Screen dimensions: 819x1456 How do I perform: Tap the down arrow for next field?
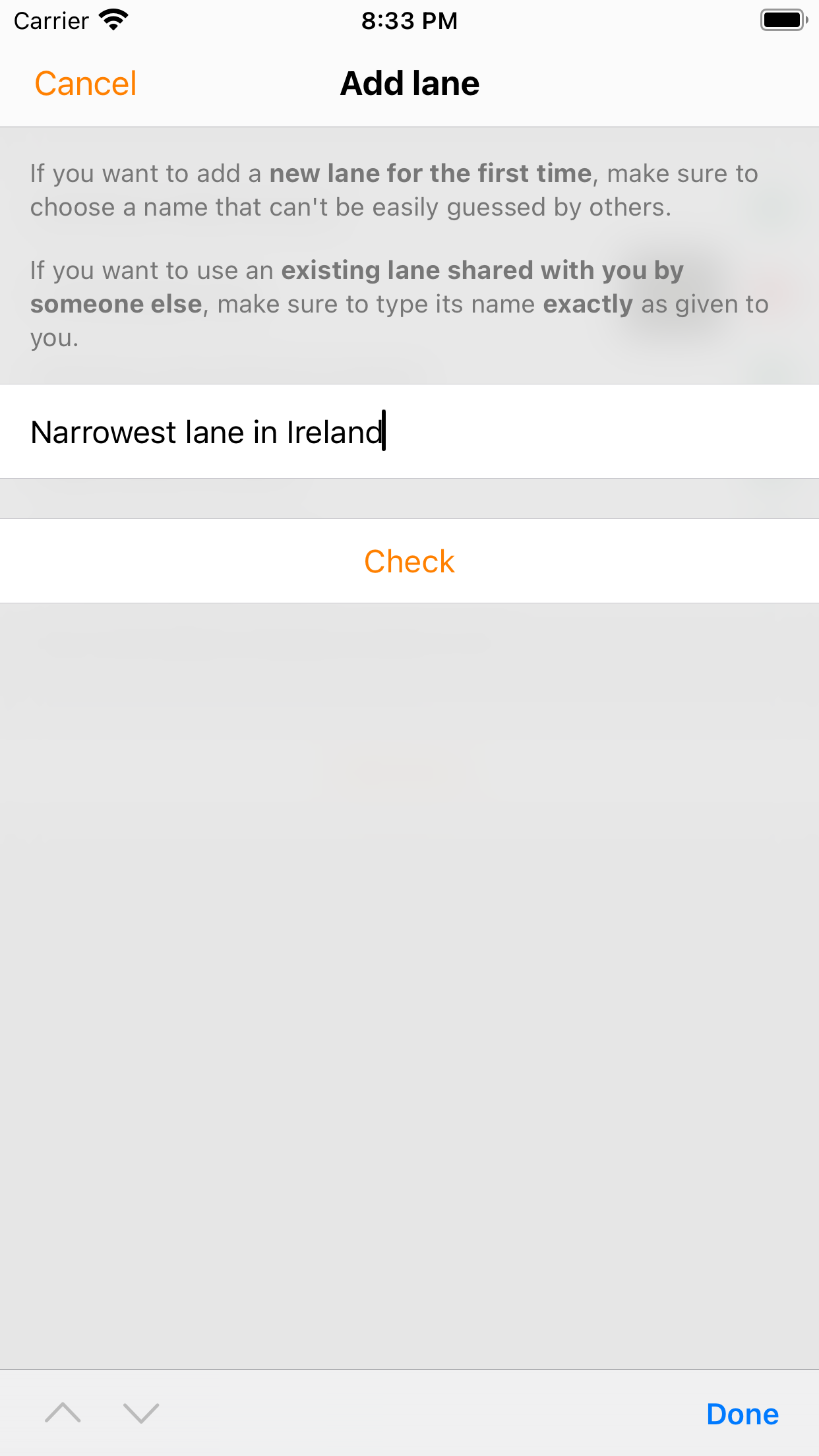(x=141, y=1413)
